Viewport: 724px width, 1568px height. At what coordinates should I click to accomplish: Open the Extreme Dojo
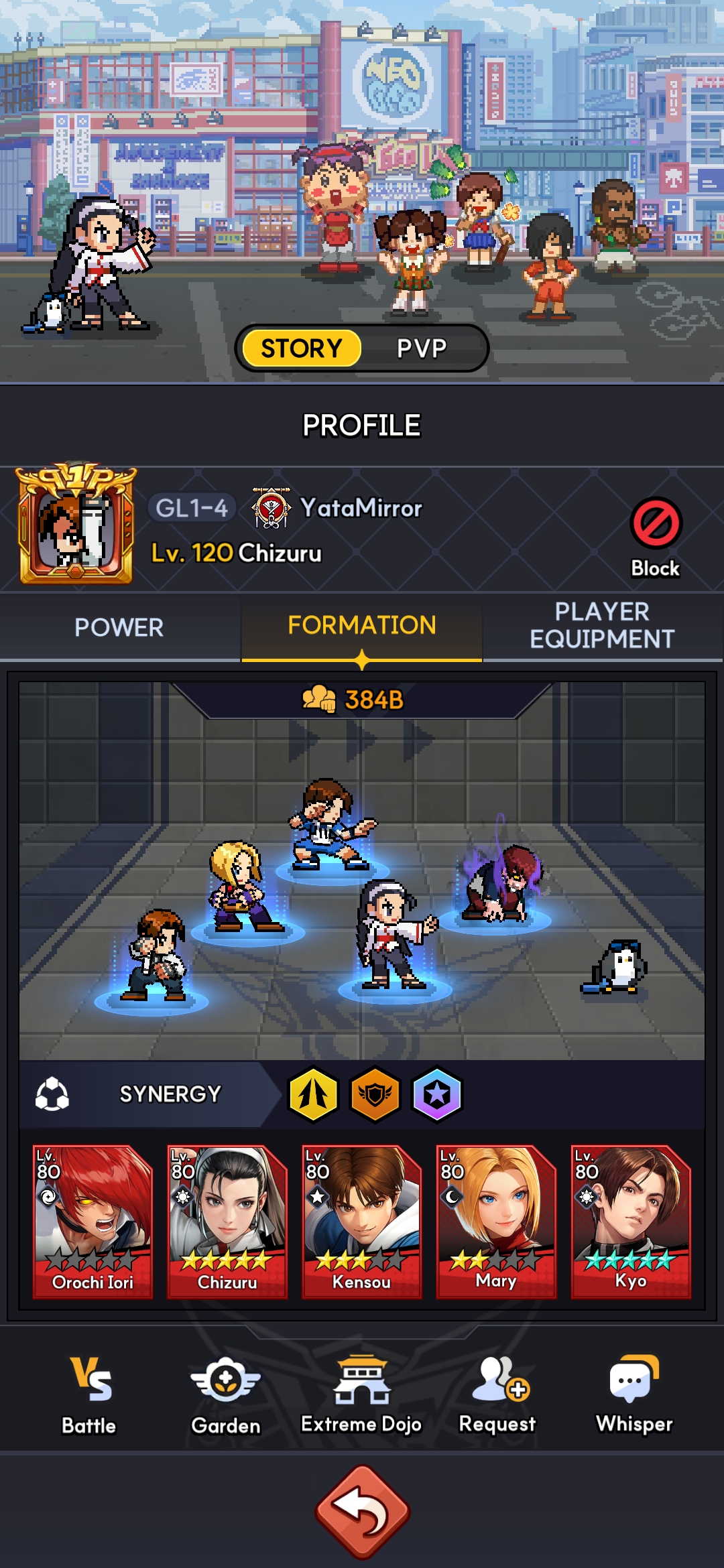[361, 1395]
